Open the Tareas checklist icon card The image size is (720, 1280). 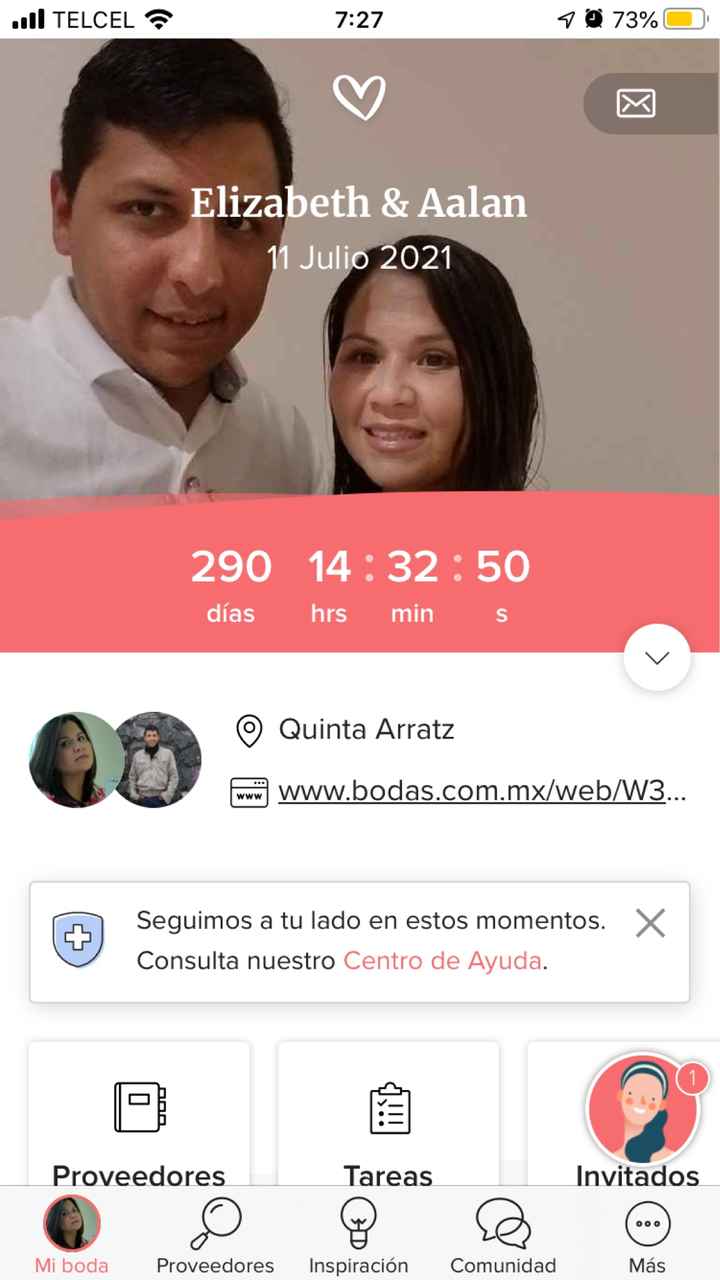389,1104
